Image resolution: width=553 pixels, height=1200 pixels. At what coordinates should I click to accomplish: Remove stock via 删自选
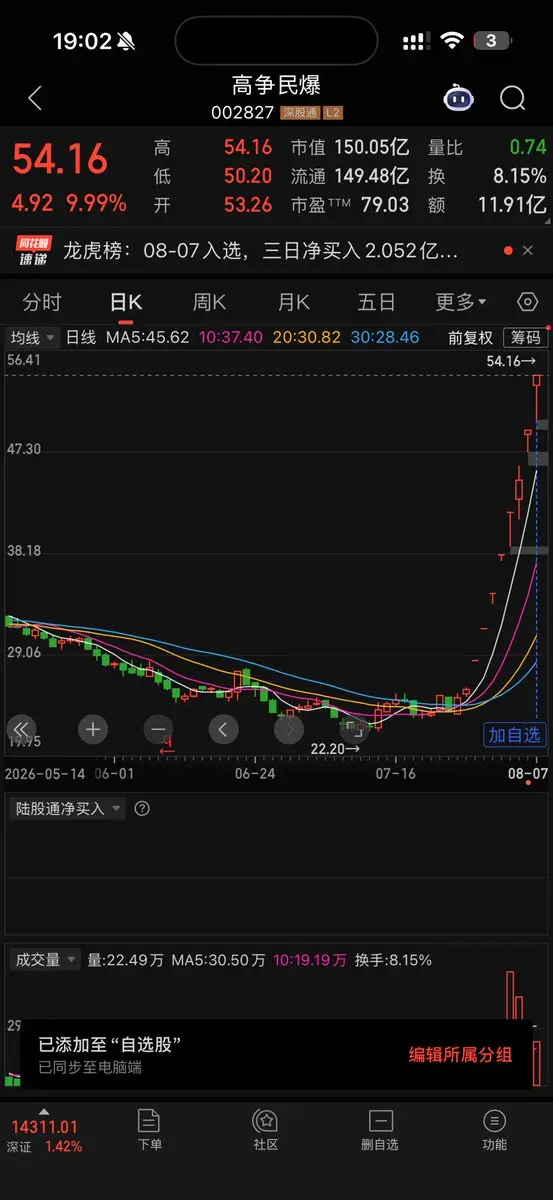coord(380,1130)
